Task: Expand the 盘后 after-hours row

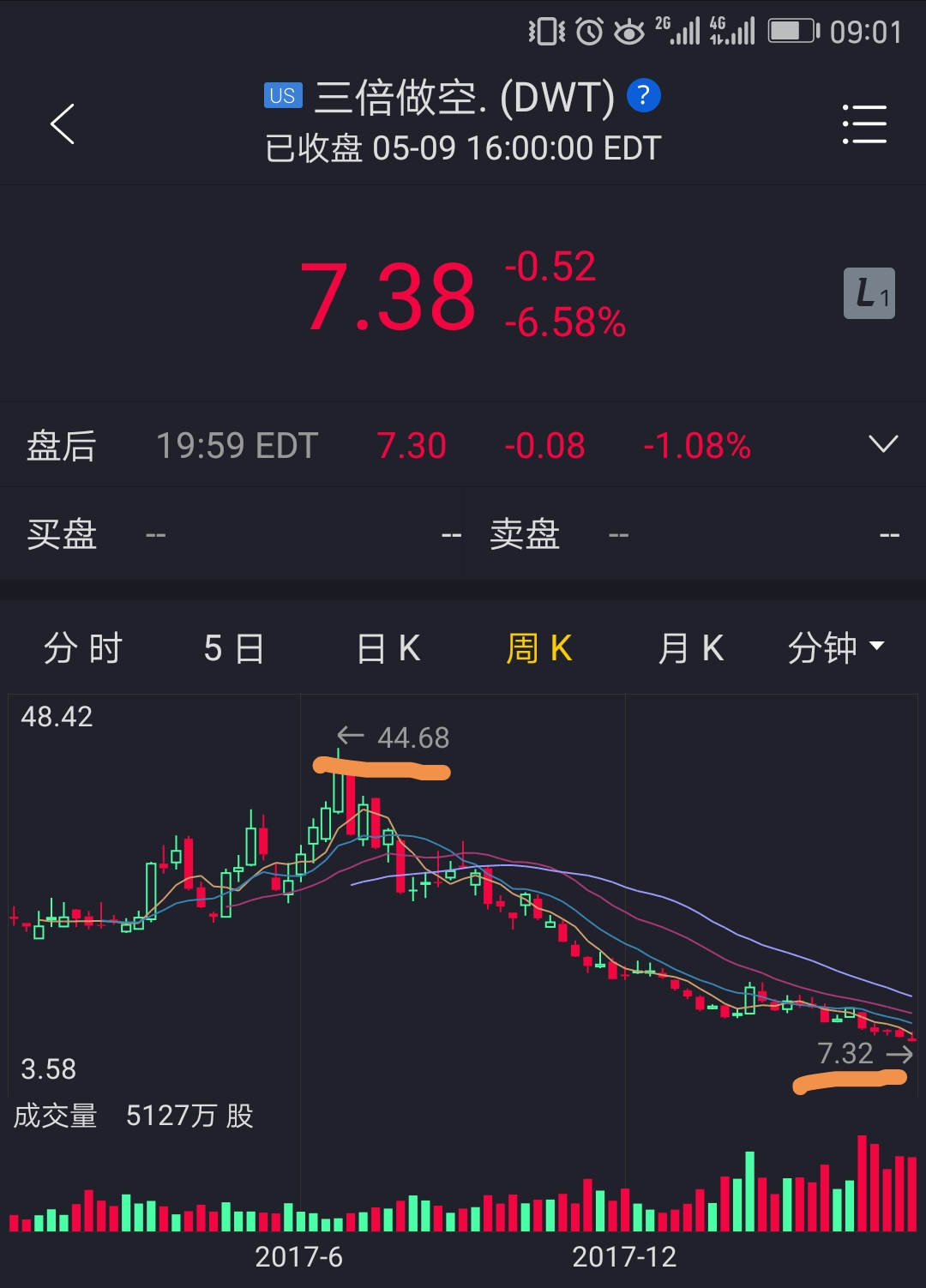Action: pos(882,444)
